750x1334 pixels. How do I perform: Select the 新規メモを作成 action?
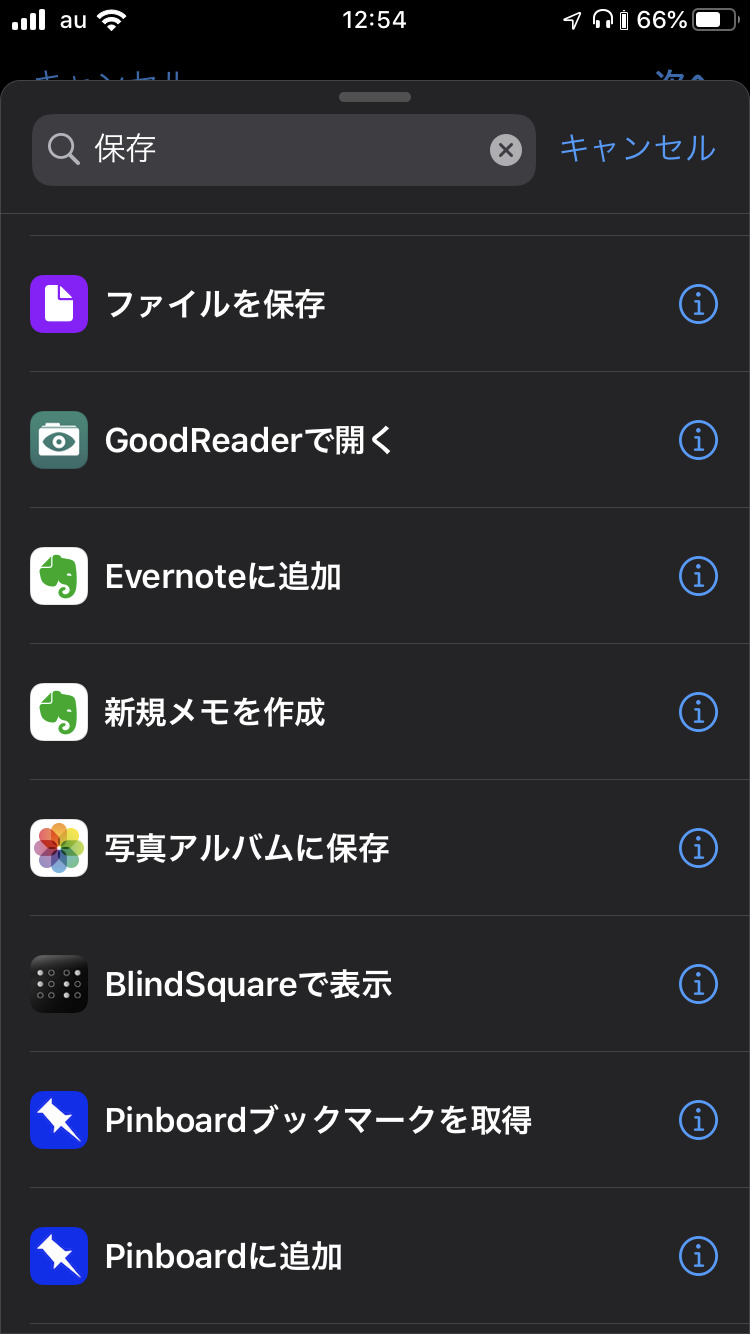(x=216, y=712)
